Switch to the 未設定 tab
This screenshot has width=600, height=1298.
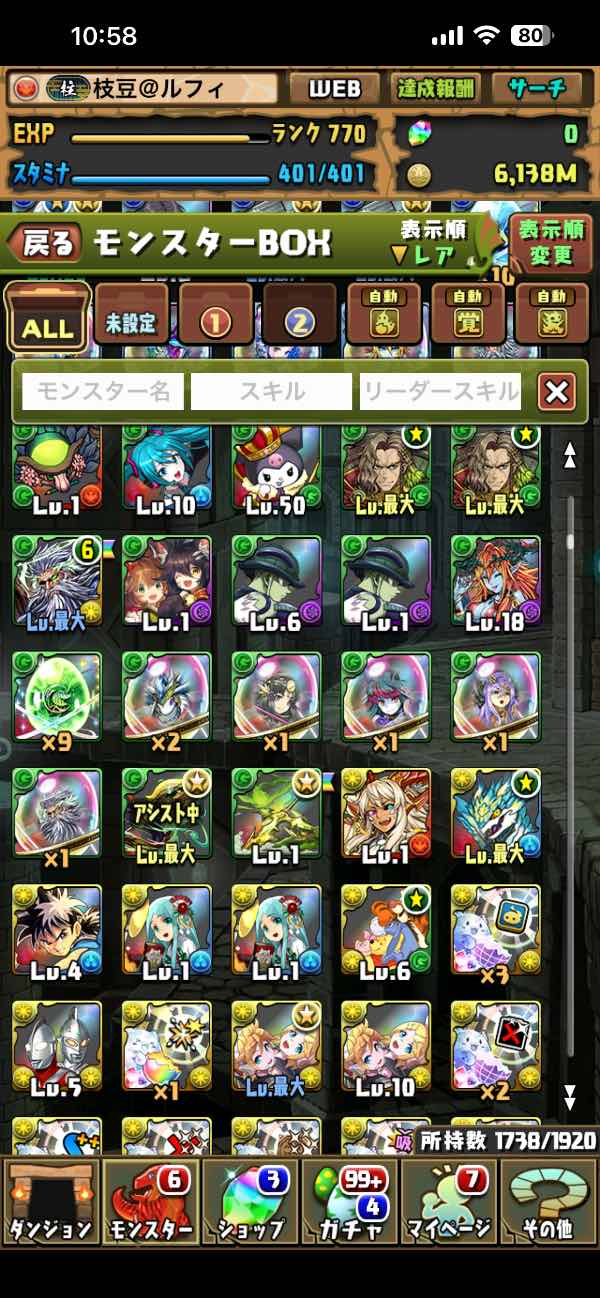point(132,318)
